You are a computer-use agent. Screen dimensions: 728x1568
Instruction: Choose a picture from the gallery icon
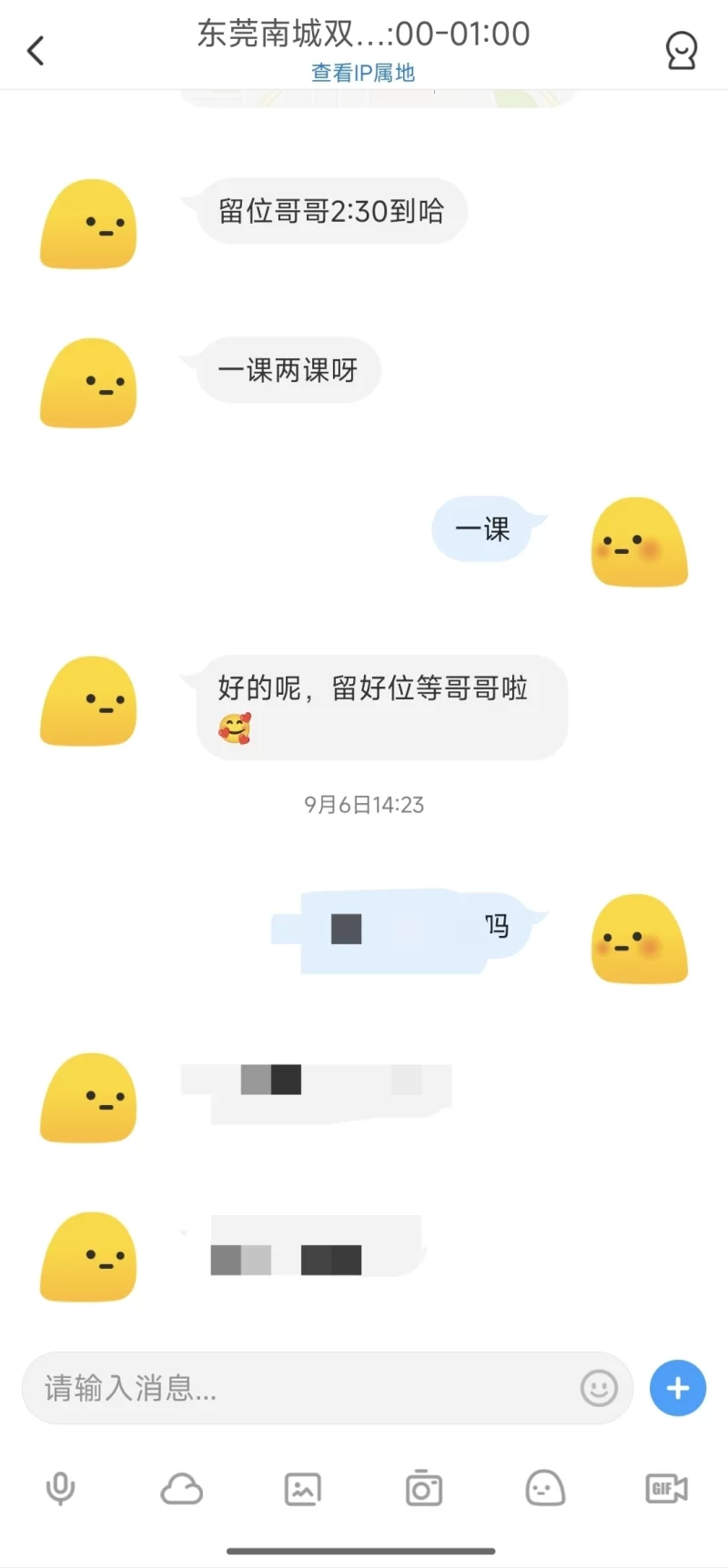(x=302, y=1489)
